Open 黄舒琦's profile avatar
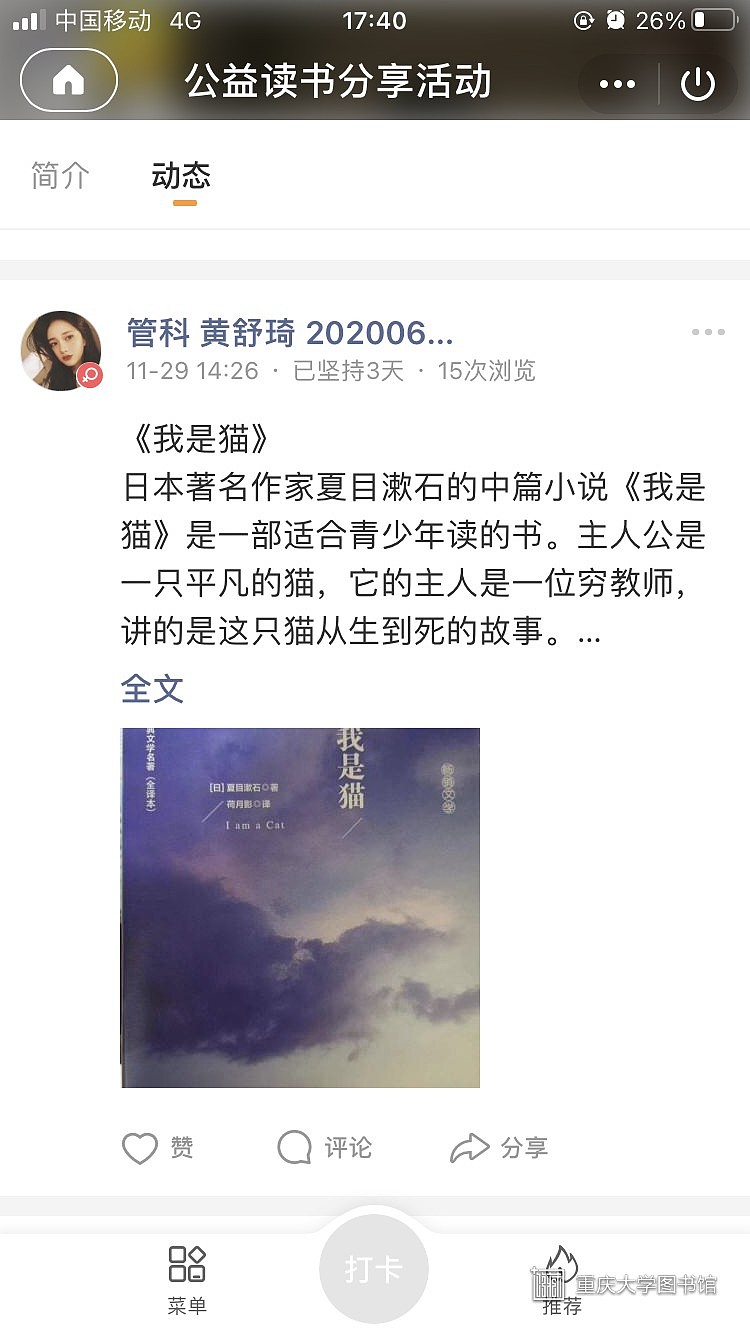Viewport: 750px width, 1334px height. 61,350
